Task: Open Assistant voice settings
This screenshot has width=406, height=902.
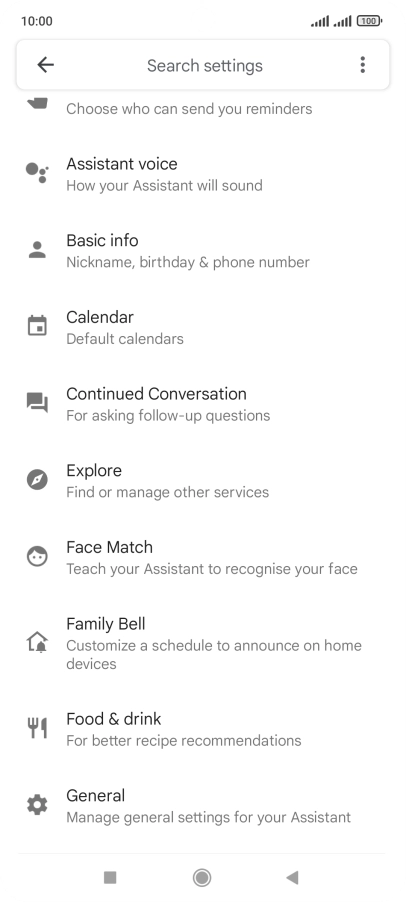Action: pos(203,174)
